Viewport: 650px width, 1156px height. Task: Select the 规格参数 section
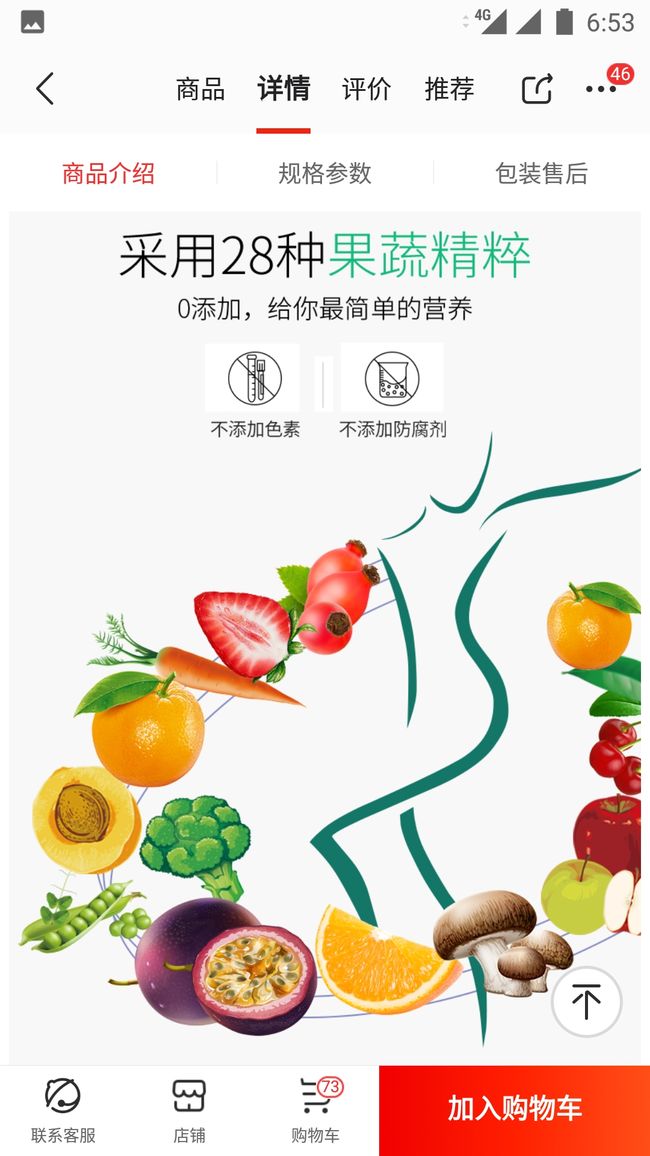(x=325, y=174)
